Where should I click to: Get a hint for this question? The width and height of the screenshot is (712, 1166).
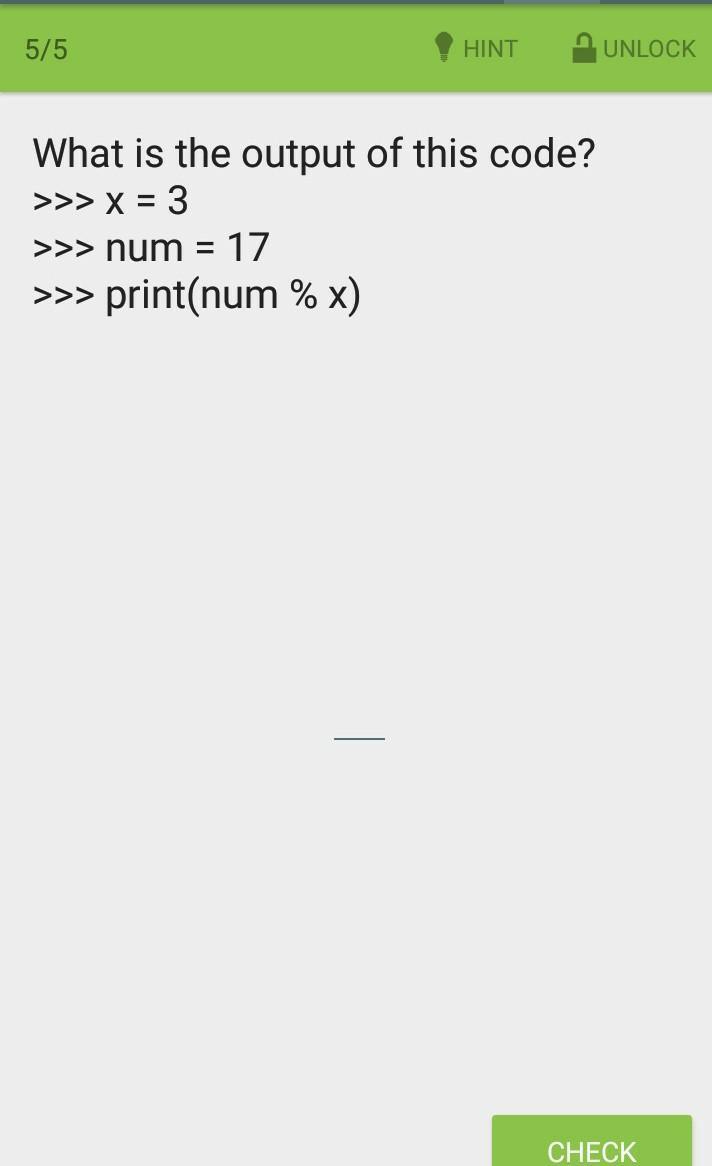(x=477, y=48)
